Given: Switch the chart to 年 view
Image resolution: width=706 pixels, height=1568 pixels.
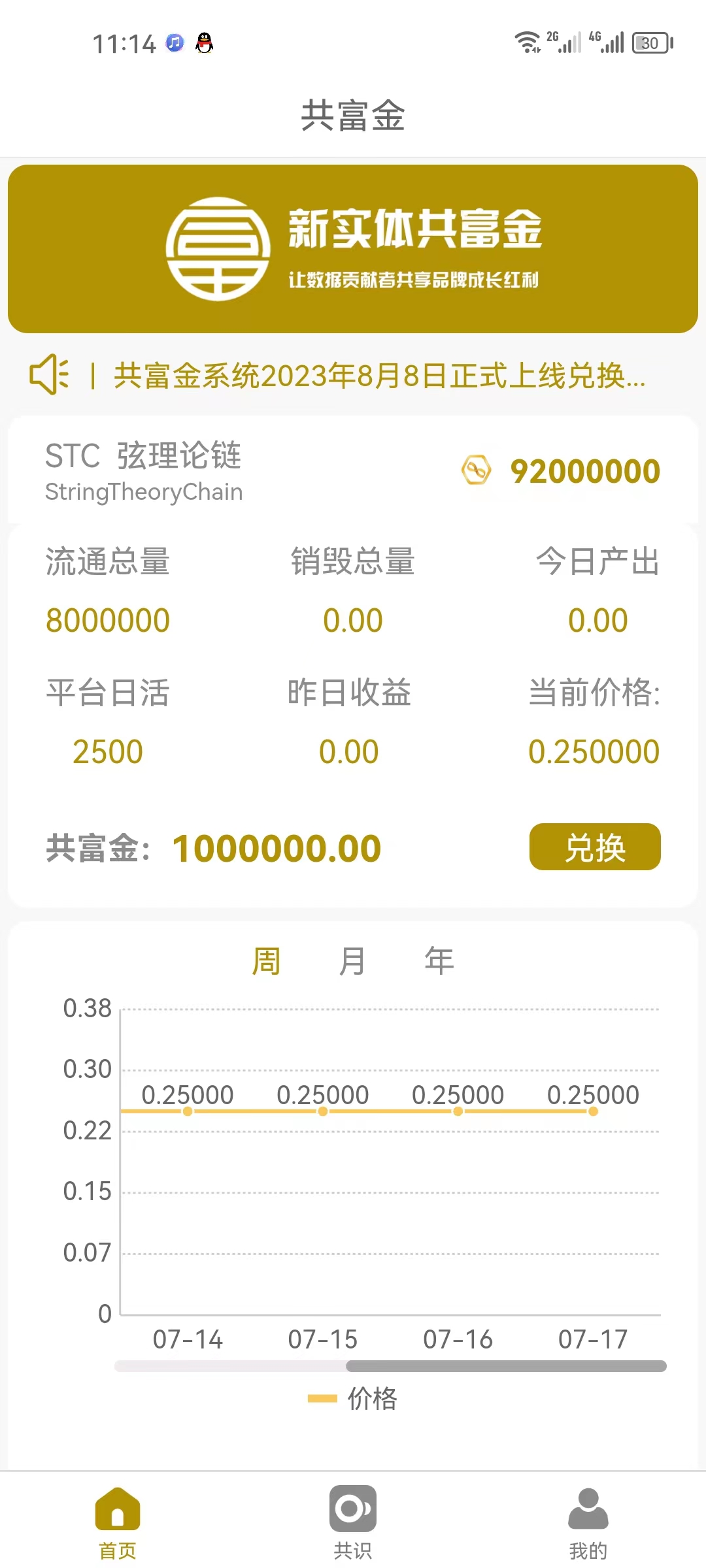Looking at the screenshot, I should tap(439, 961).
